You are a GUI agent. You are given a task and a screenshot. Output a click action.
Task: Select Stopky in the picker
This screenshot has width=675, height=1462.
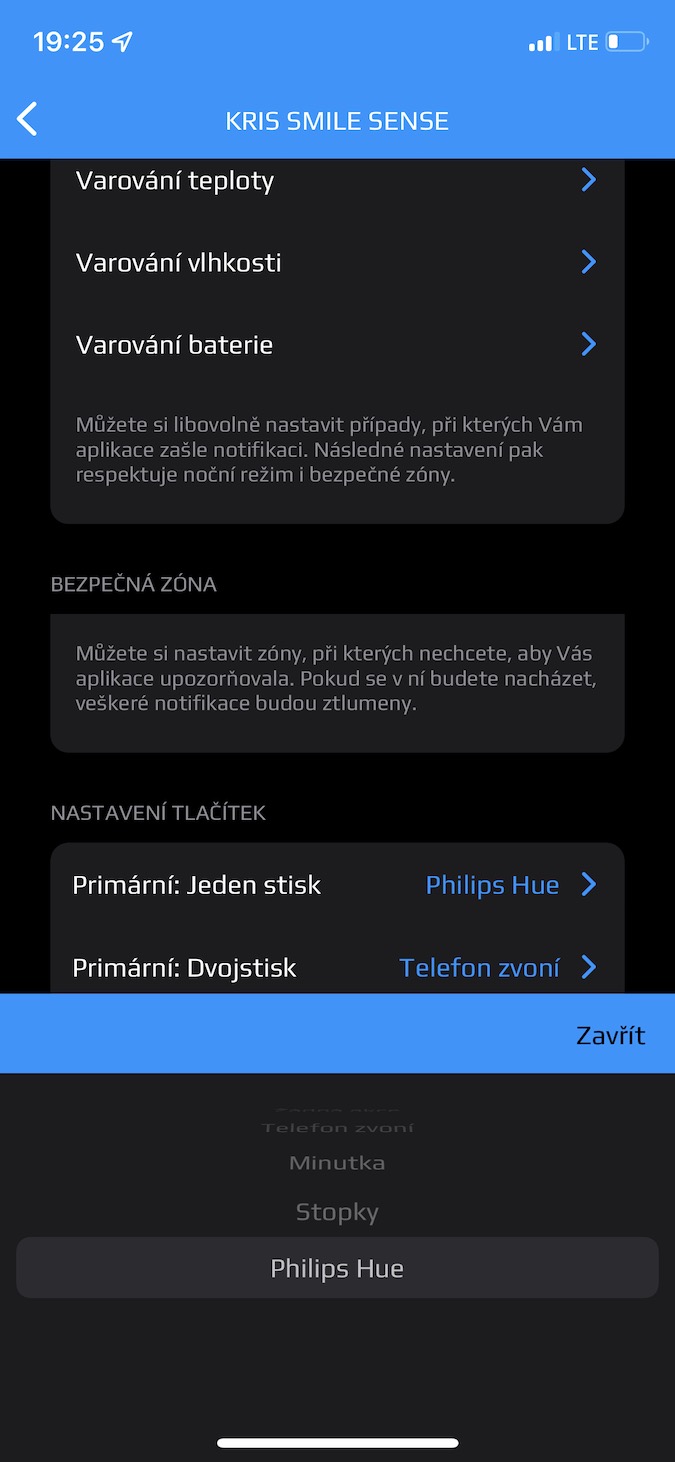337,1213
